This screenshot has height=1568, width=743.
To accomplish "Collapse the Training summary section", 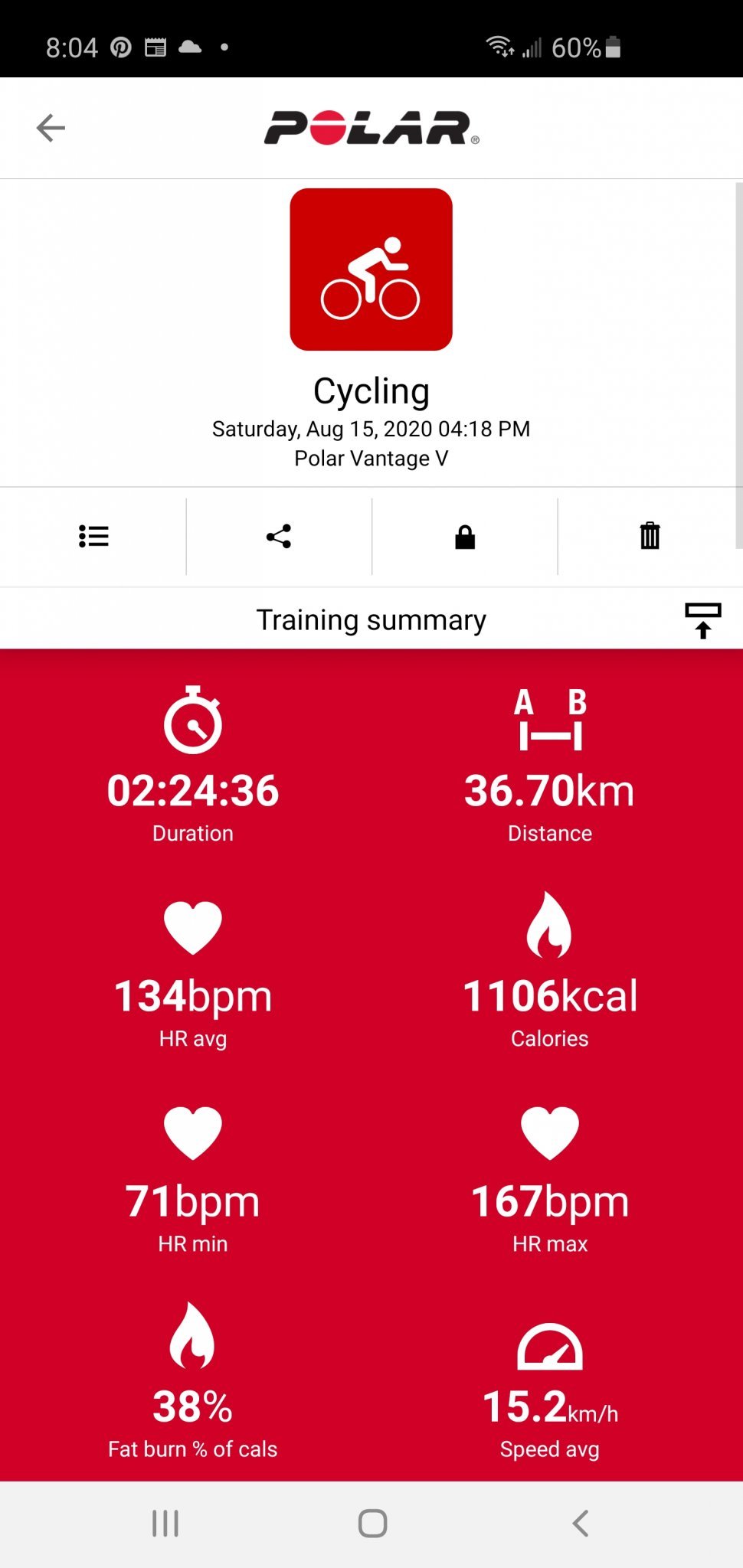I will pos(702,620).
